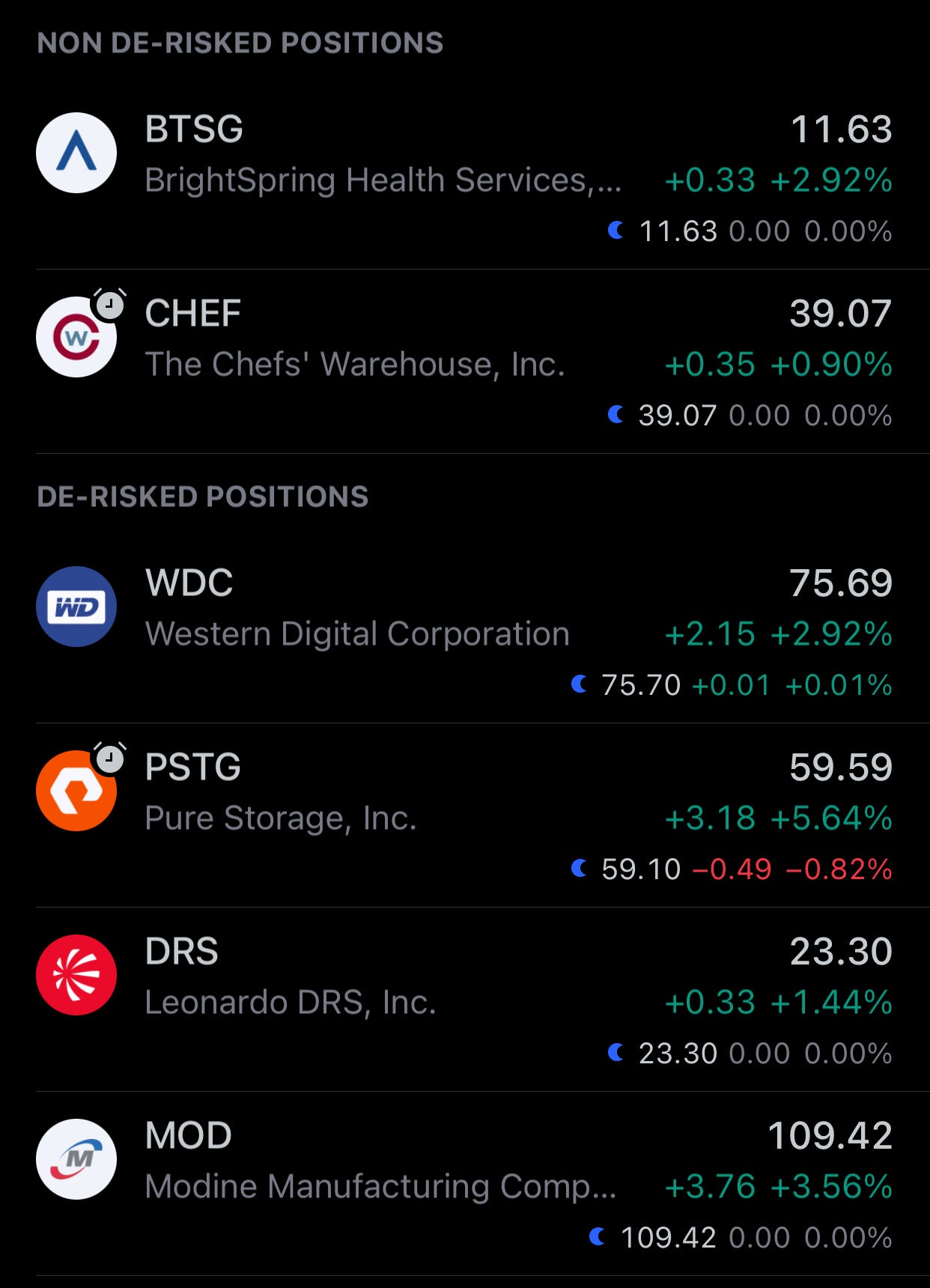The height and width of the screenshot is (1288, 930).
Task: View Western Digital Corporation WDC details
Action: coord(464,632)
